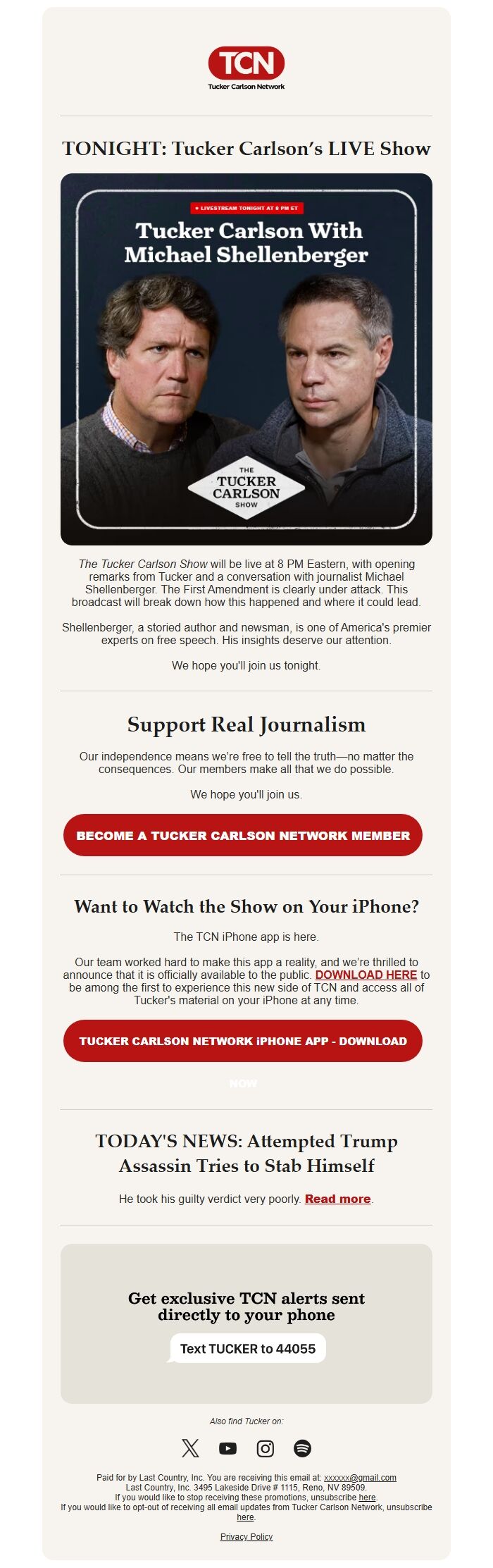Open the Tucker Carlson With Michael Shellenberger banner
Viewport: 493px width, 1568px height.
coord(246,359)
